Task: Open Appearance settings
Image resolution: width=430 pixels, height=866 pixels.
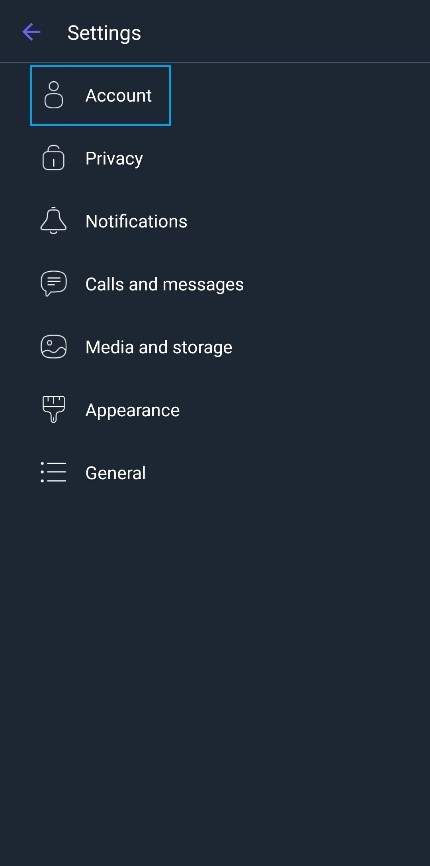Action: pyautogui.click(x=215, y=410)
